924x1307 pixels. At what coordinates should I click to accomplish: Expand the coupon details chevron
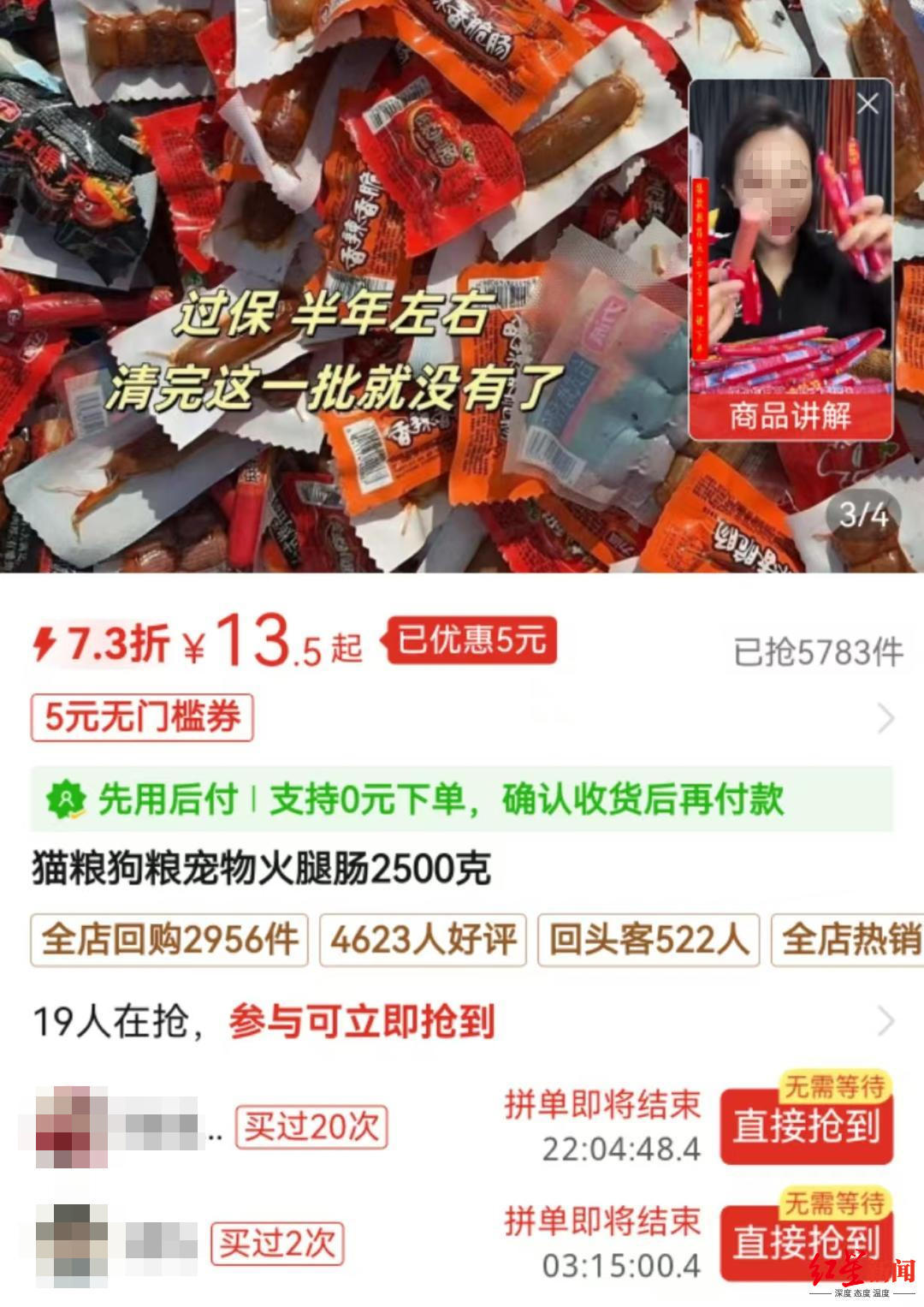(x=886, y=719)
